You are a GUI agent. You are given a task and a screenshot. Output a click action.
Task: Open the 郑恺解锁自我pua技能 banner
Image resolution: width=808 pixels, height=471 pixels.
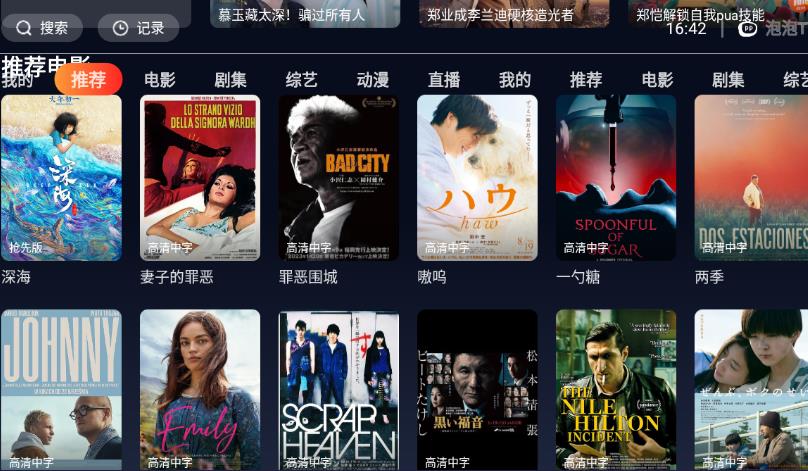[700, 14]
